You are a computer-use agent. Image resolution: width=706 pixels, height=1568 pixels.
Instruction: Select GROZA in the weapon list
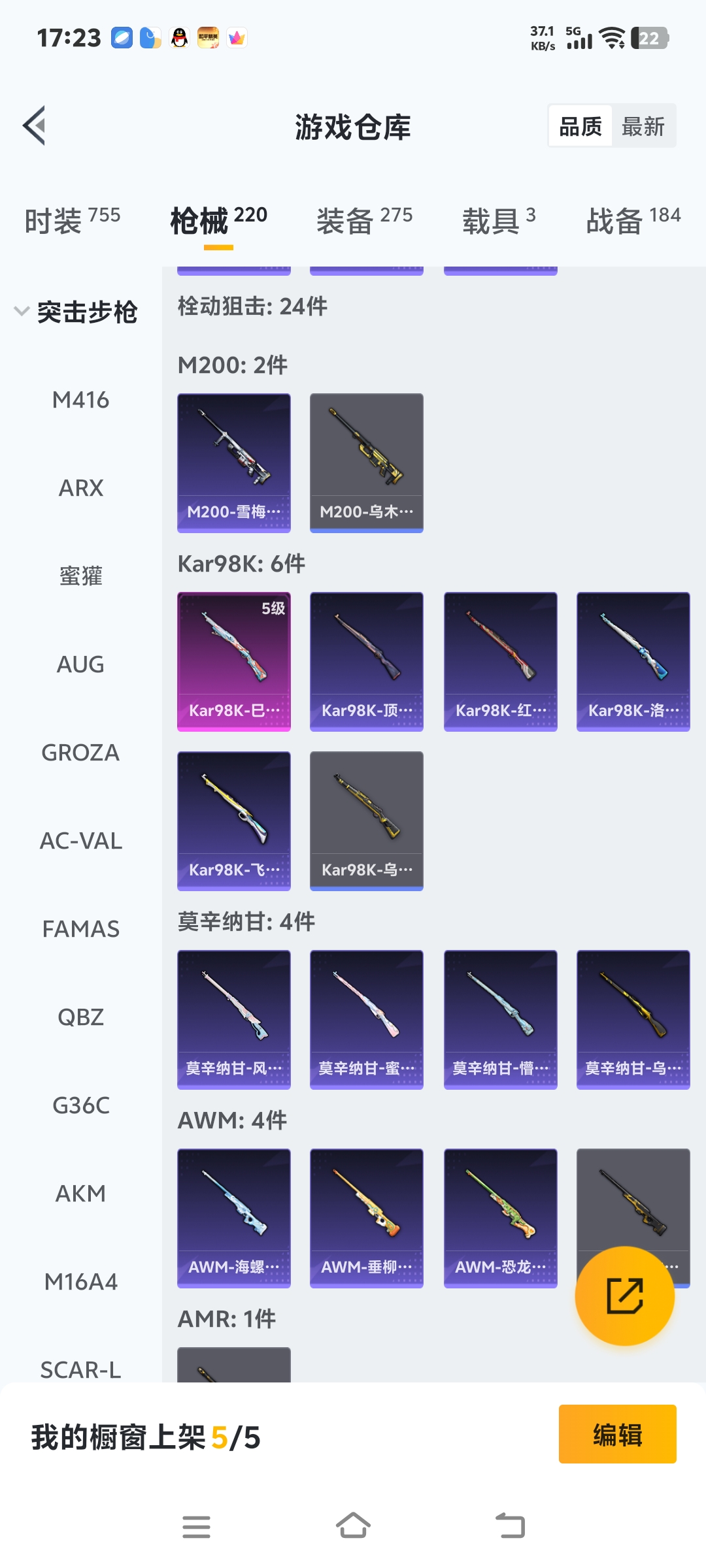[x=80, y=753]
